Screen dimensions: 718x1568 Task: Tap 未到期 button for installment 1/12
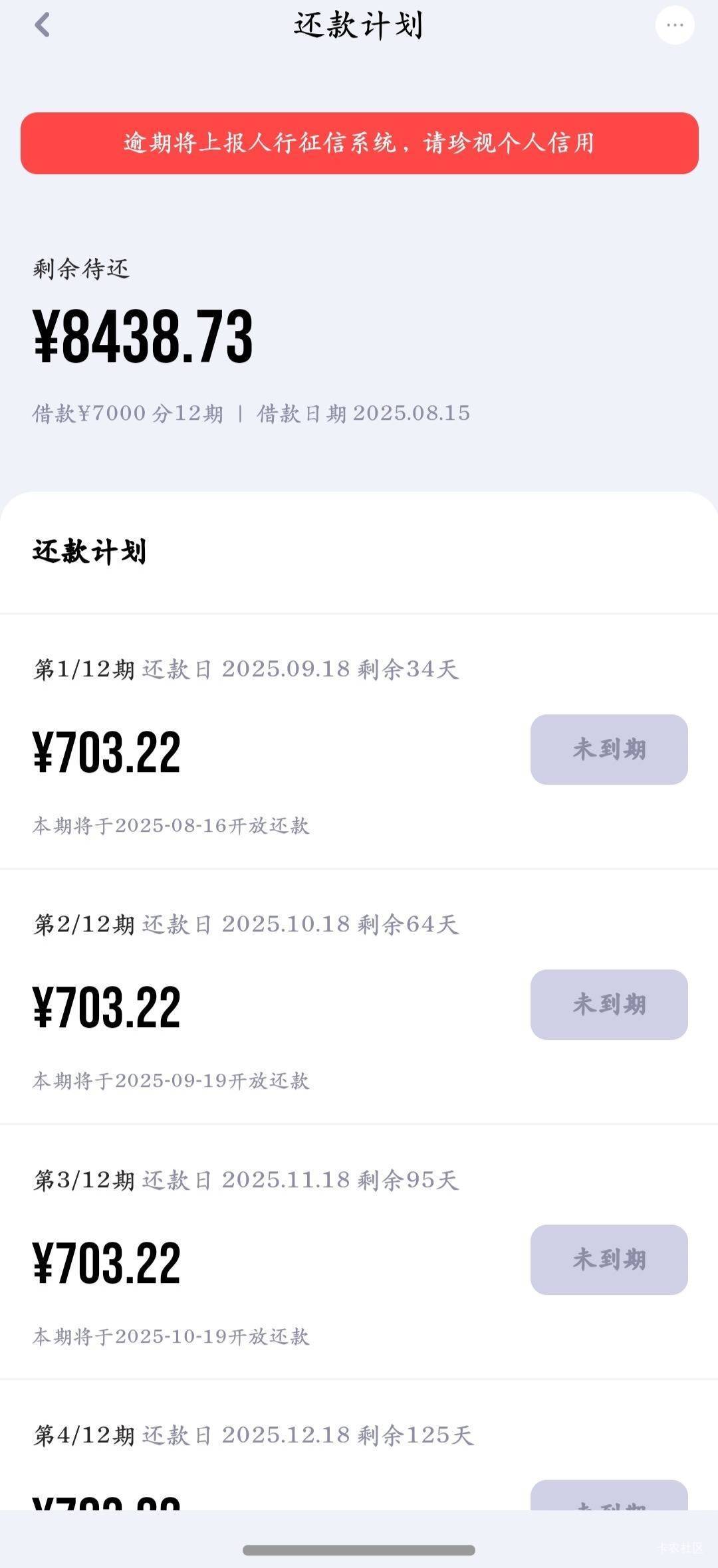(x=609, y=749)
